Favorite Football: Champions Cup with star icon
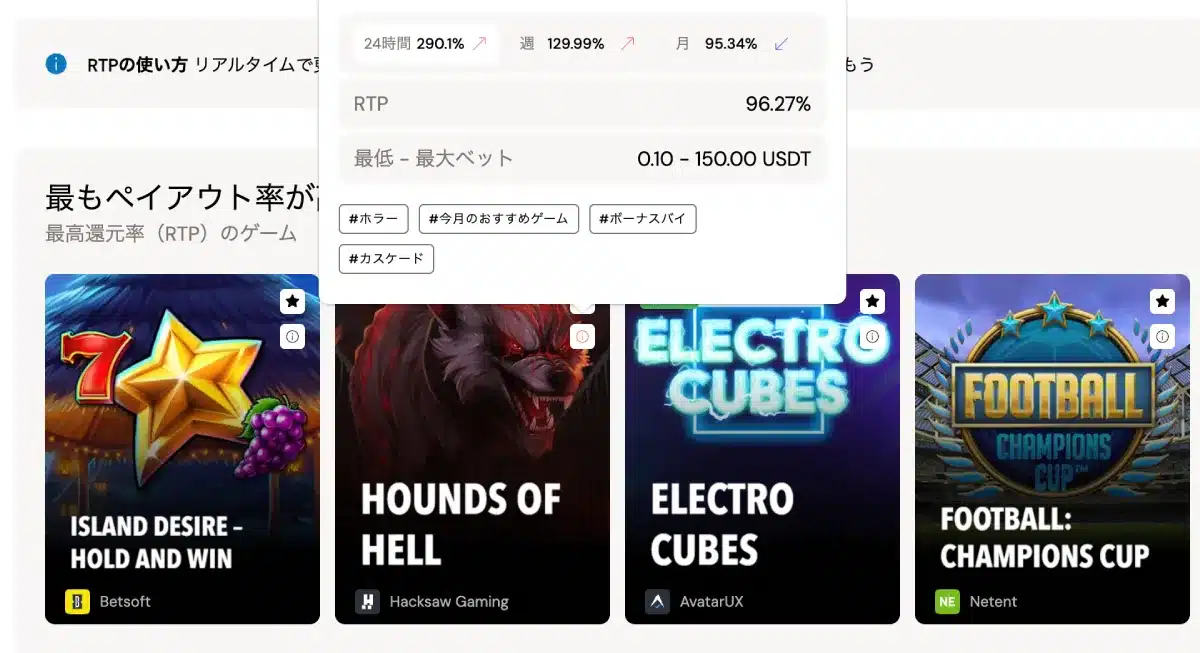The height and width of the screenshot is (653, 1200). 1162,301
